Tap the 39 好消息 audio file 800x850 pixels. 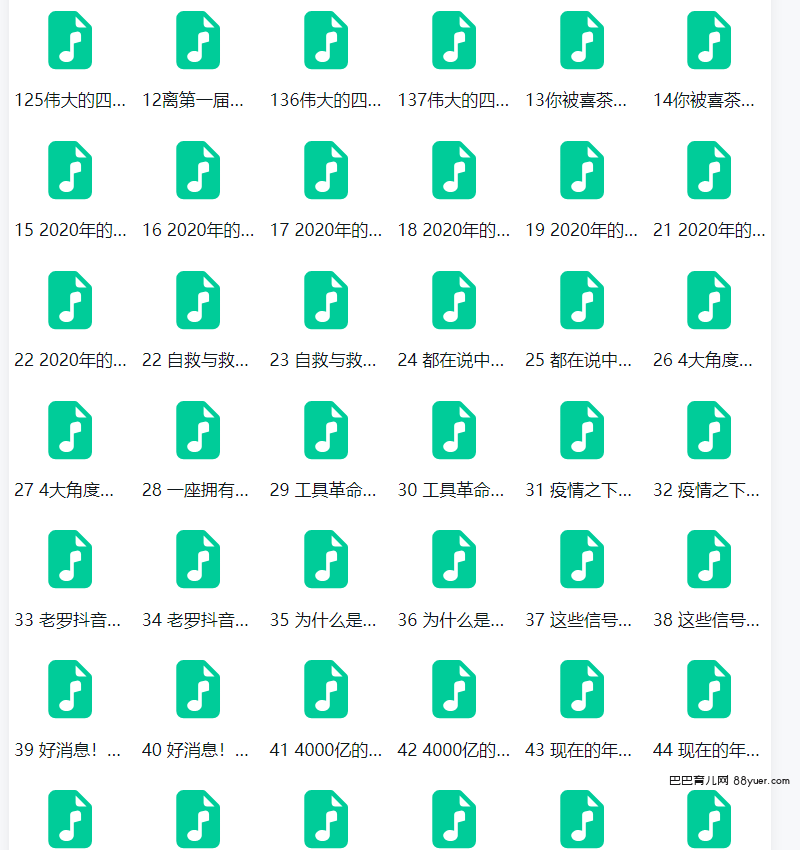(x=70, y=689)
